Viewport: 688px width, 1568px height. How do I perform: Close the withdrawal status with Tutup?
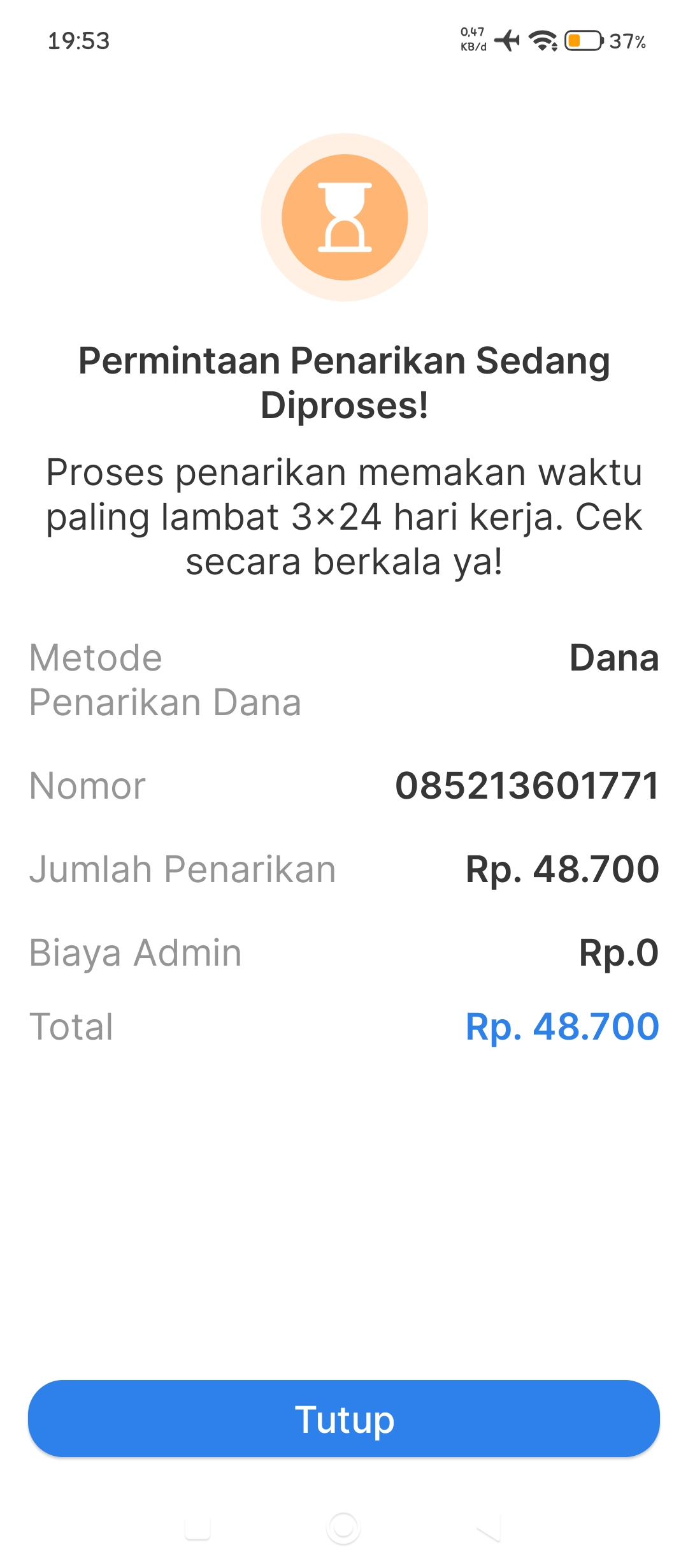pos(344,1418)
